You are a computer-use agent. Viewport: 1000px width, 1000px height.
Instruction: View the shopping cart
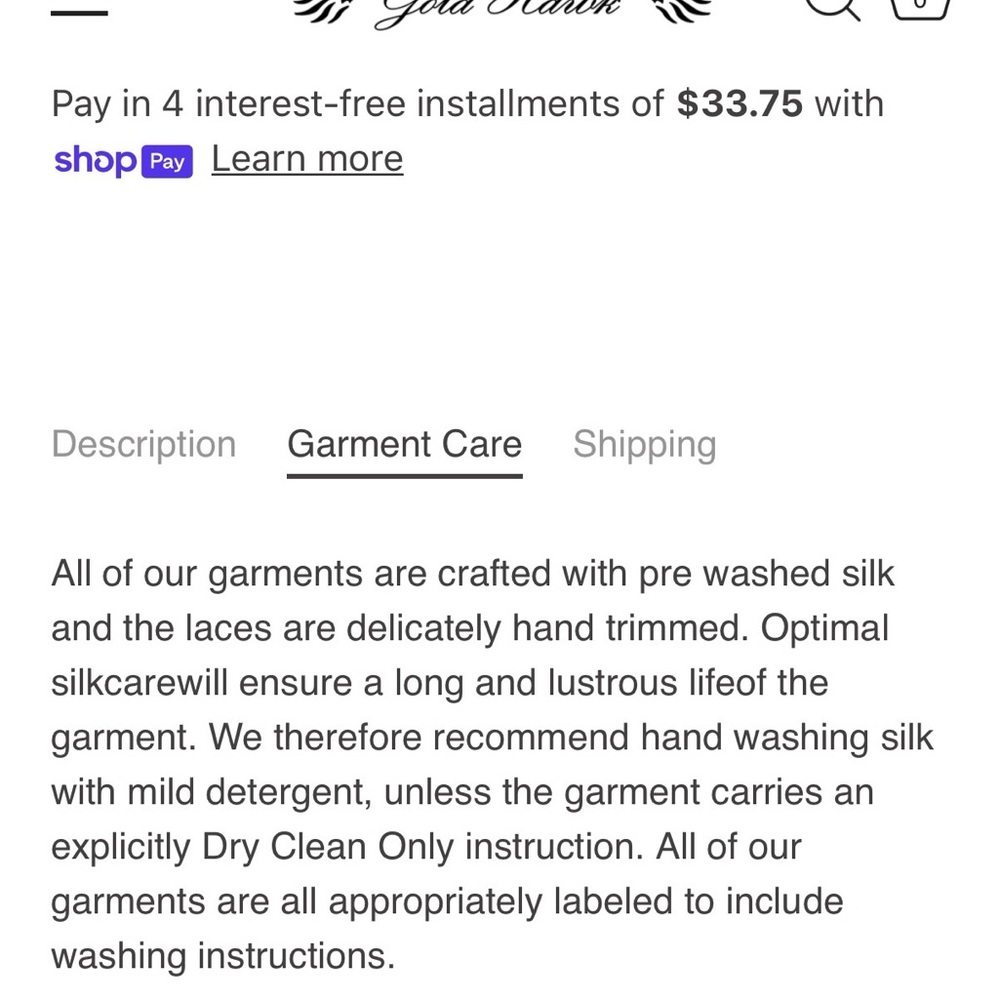pyautogui.click(x=918, y=8)
